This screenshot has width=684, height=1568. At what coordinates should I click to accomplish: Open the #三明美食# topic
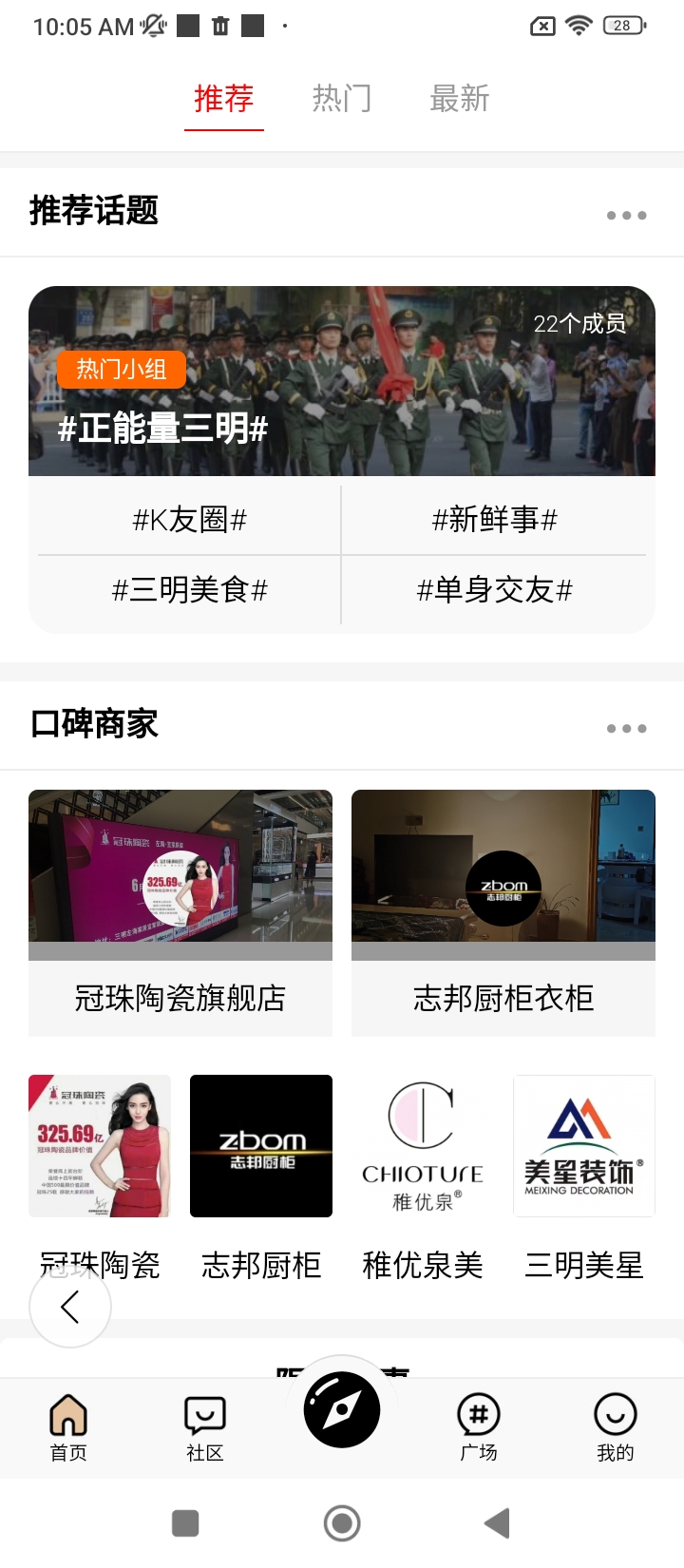[x=189, y=590]
